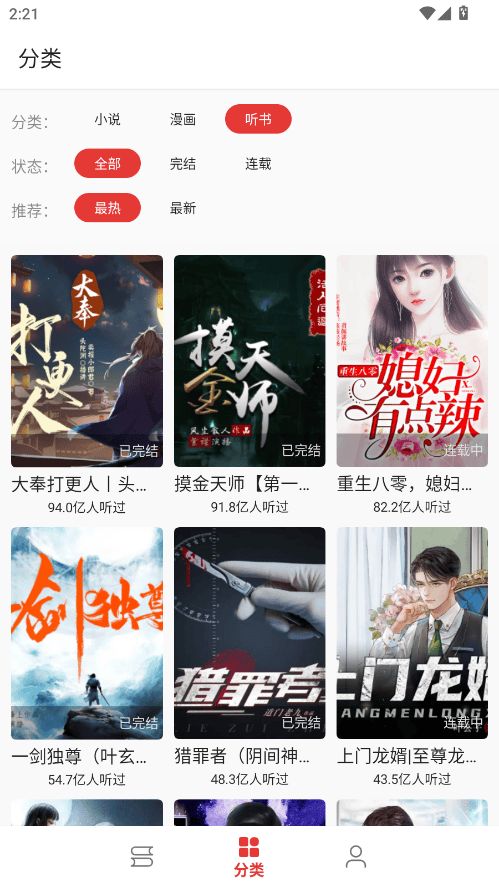
Task: Tap the selected 听书 category chip
Action: pos(258,119)
